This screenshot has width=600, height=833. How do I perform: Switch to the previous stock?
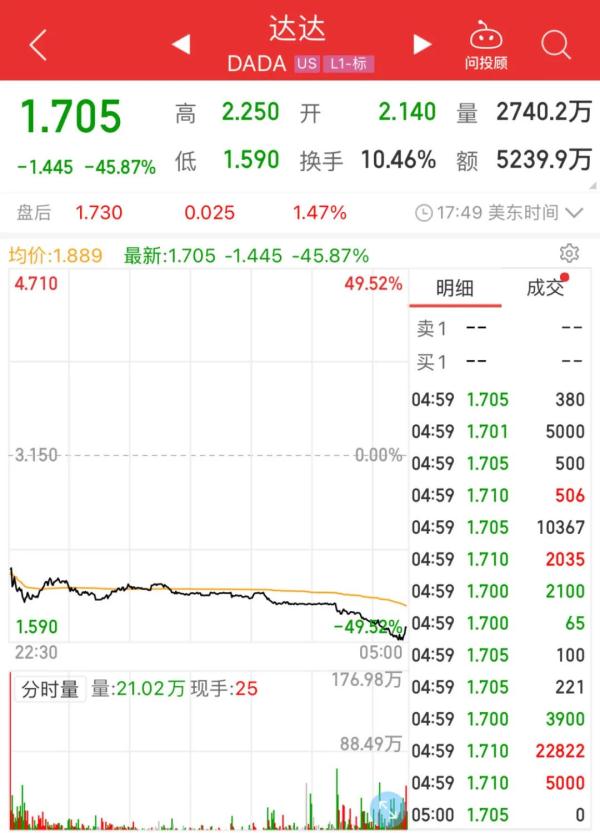click(181, 44)
